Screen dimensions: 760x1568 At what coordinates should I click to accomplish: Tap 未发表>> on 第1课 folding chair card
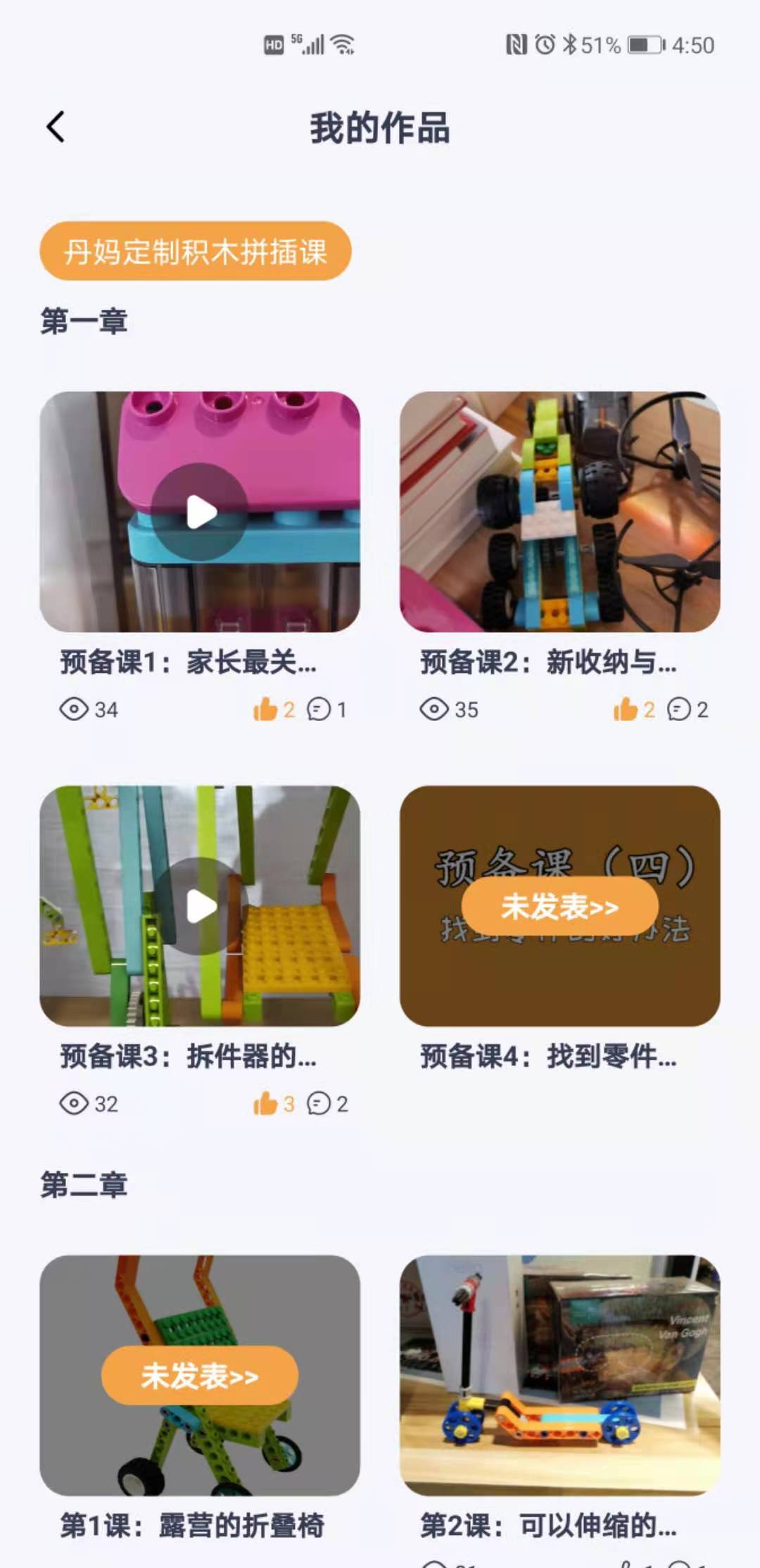[x=200, y=1376]
